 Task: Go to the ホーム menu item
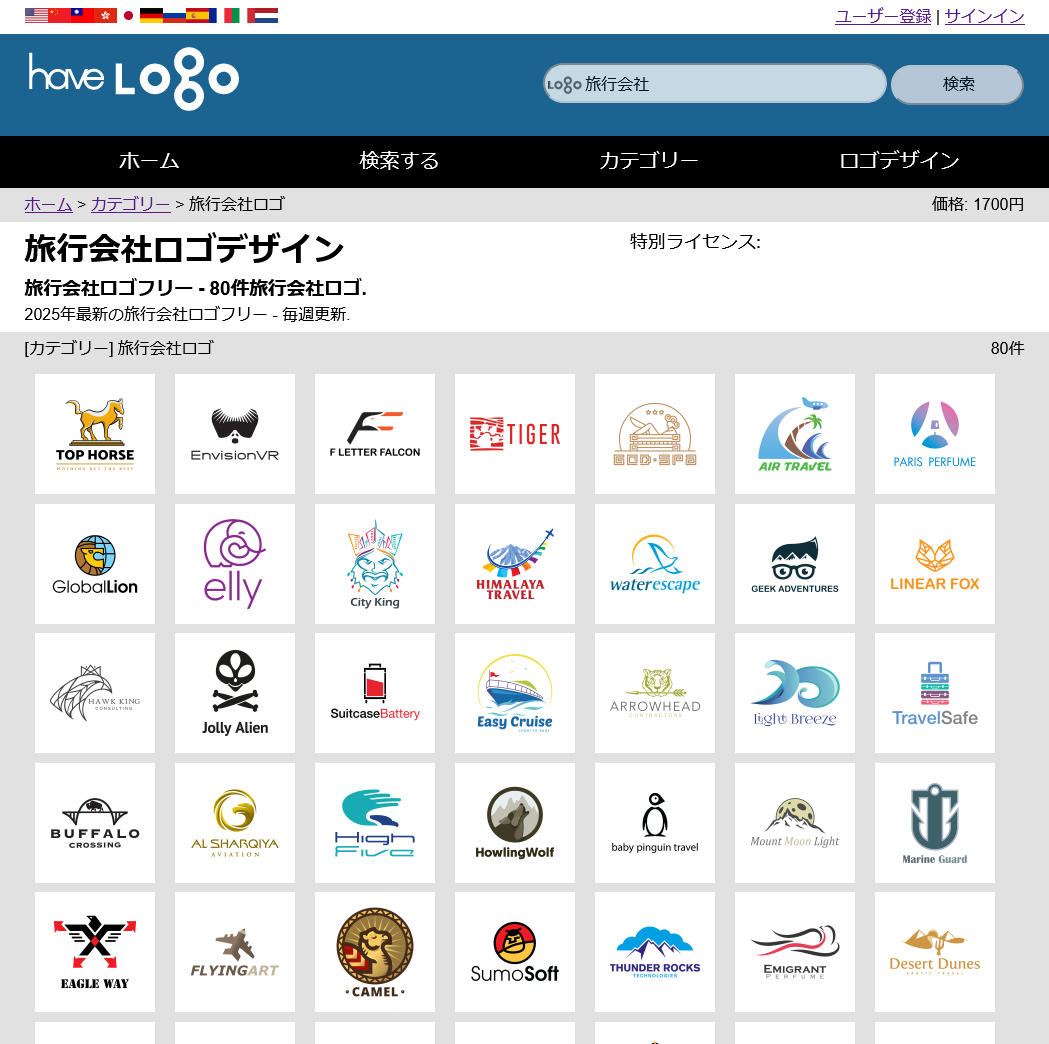tap(149, 161)
